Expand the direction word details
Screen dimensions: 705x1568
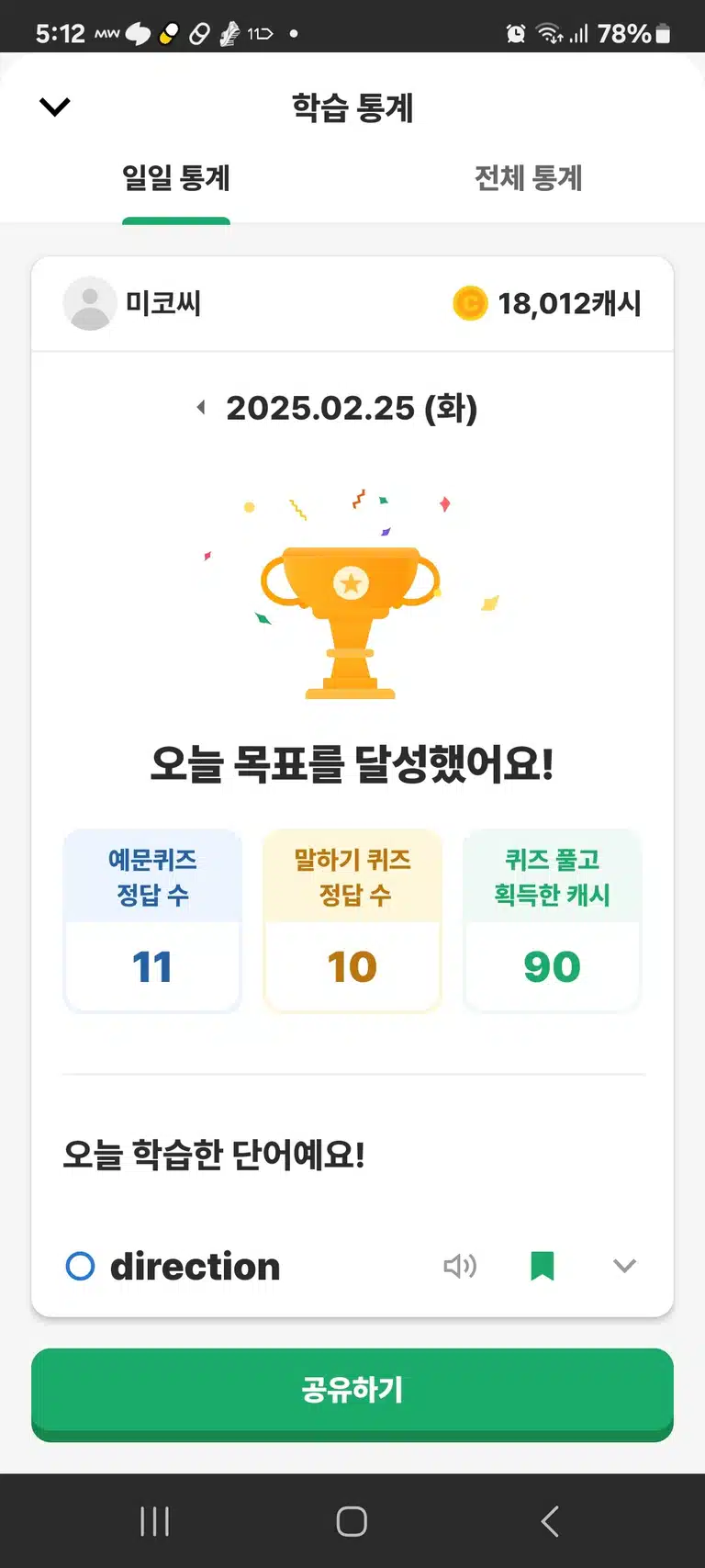[624, 1266]
